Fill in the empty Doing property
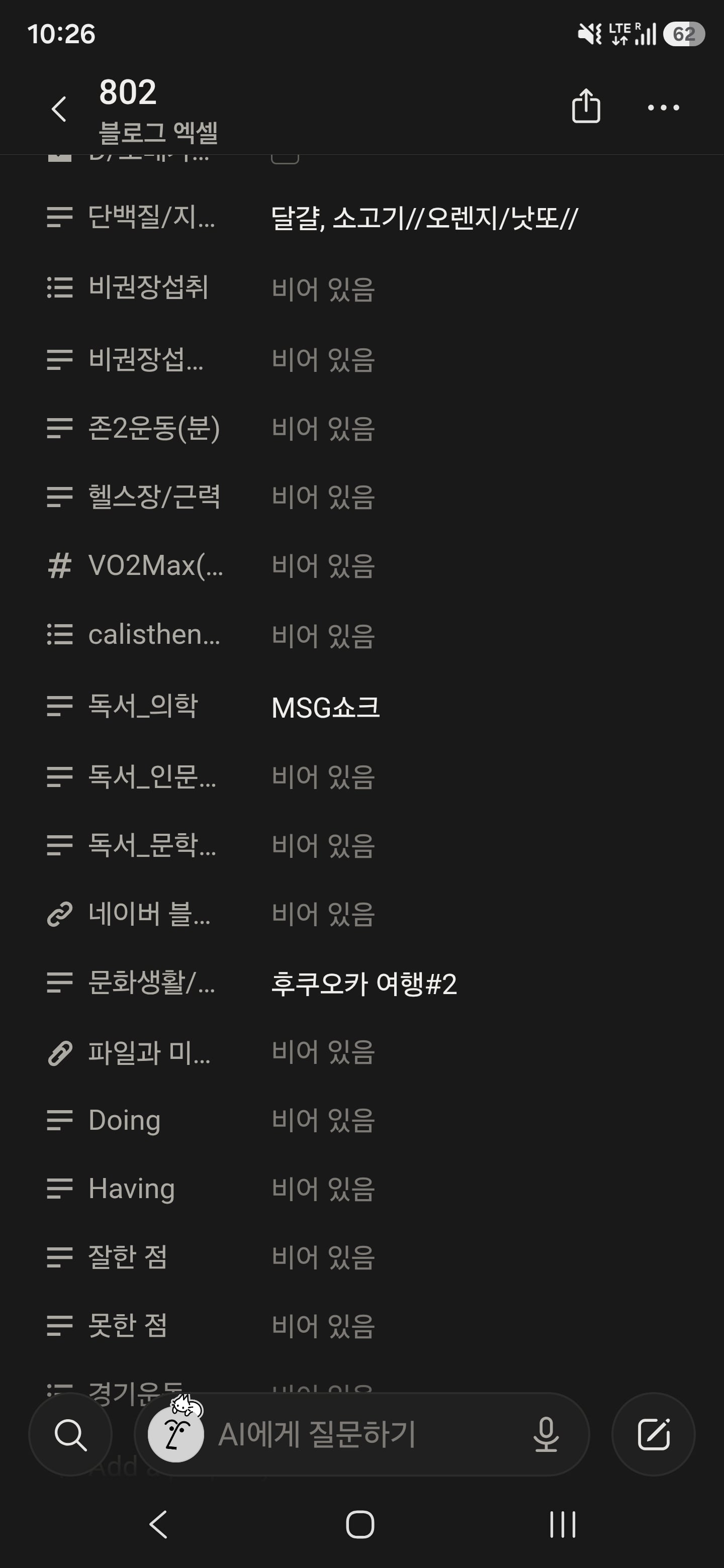This screenshot has width=724, height=1568. tap(361, 1121)
